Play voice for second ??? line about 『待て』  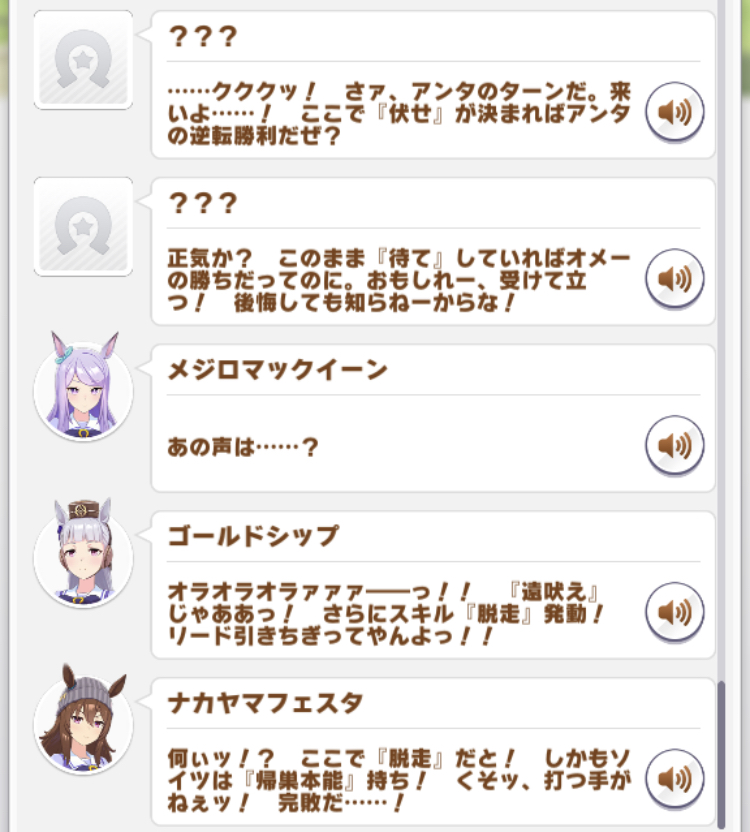coord(675,278)
